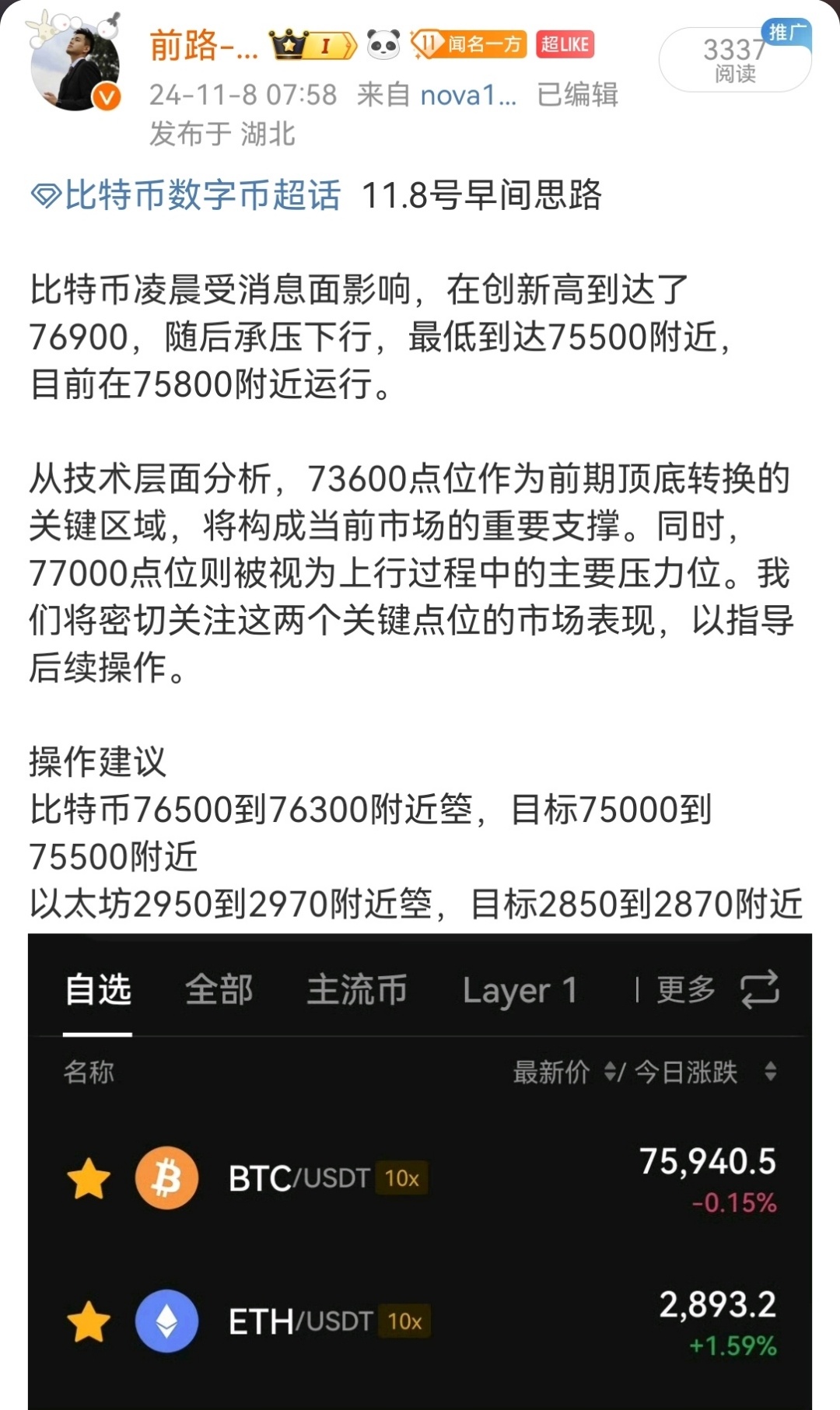Open the author's profile avatar
Image resolution: width=840 pixels, height=1410 pixels.
click(x=75, y=65)
